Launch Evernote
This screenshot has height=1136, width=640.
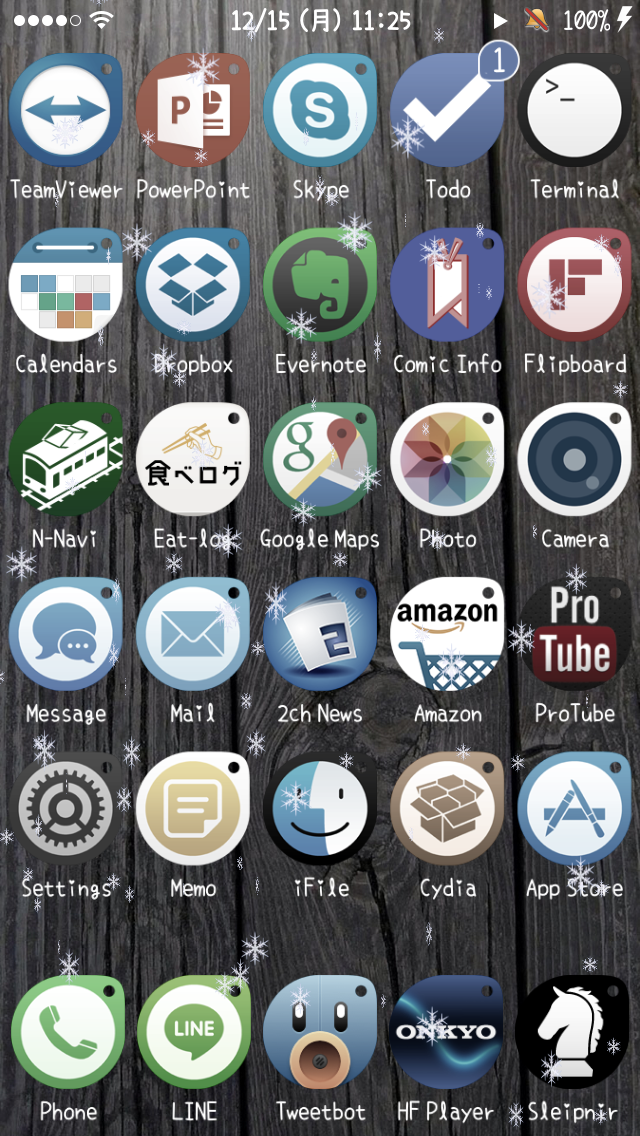pos(320,285)
